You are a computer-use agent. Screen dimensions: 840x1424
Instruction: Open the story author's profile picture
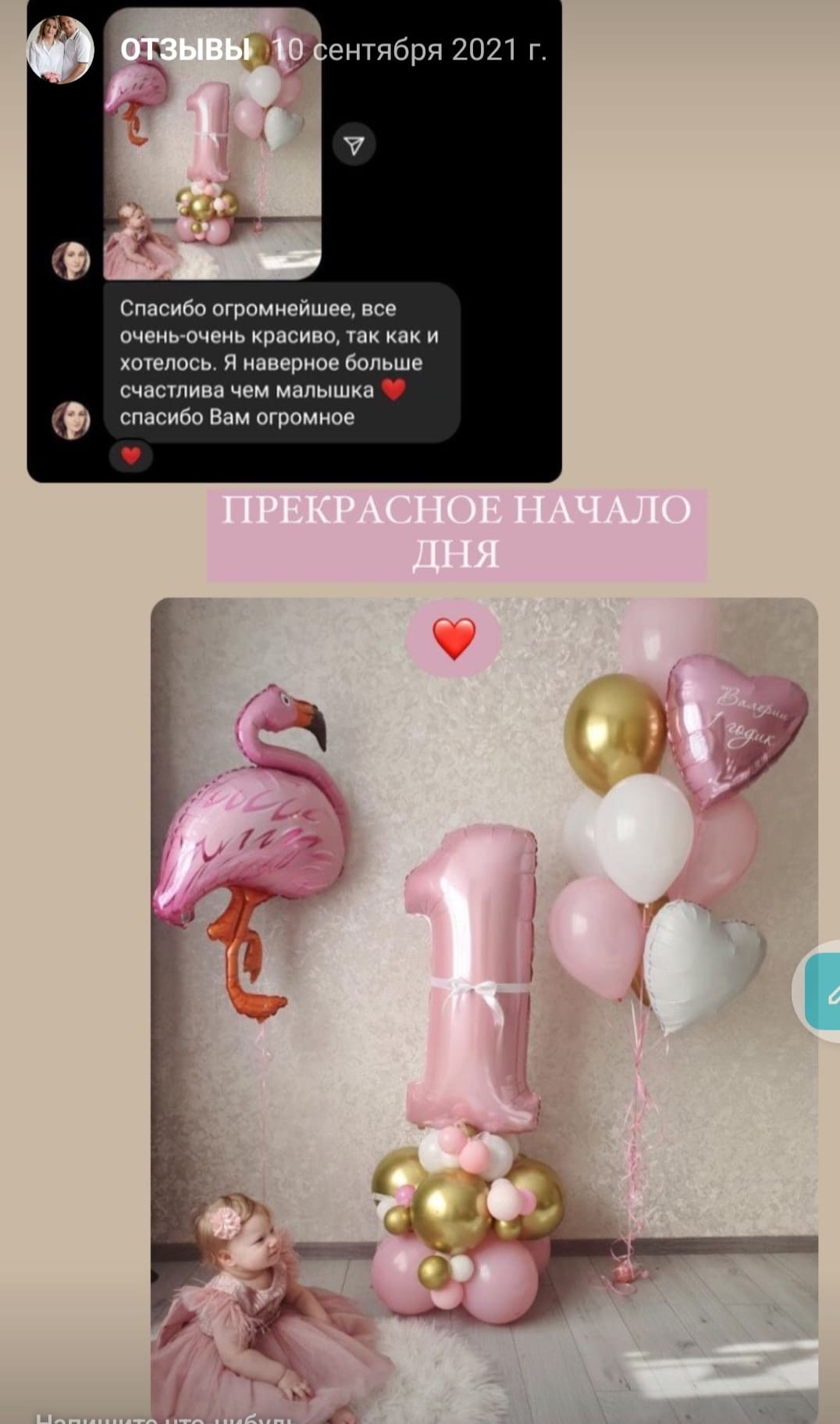pyautogui.click(x=60, y=50)
